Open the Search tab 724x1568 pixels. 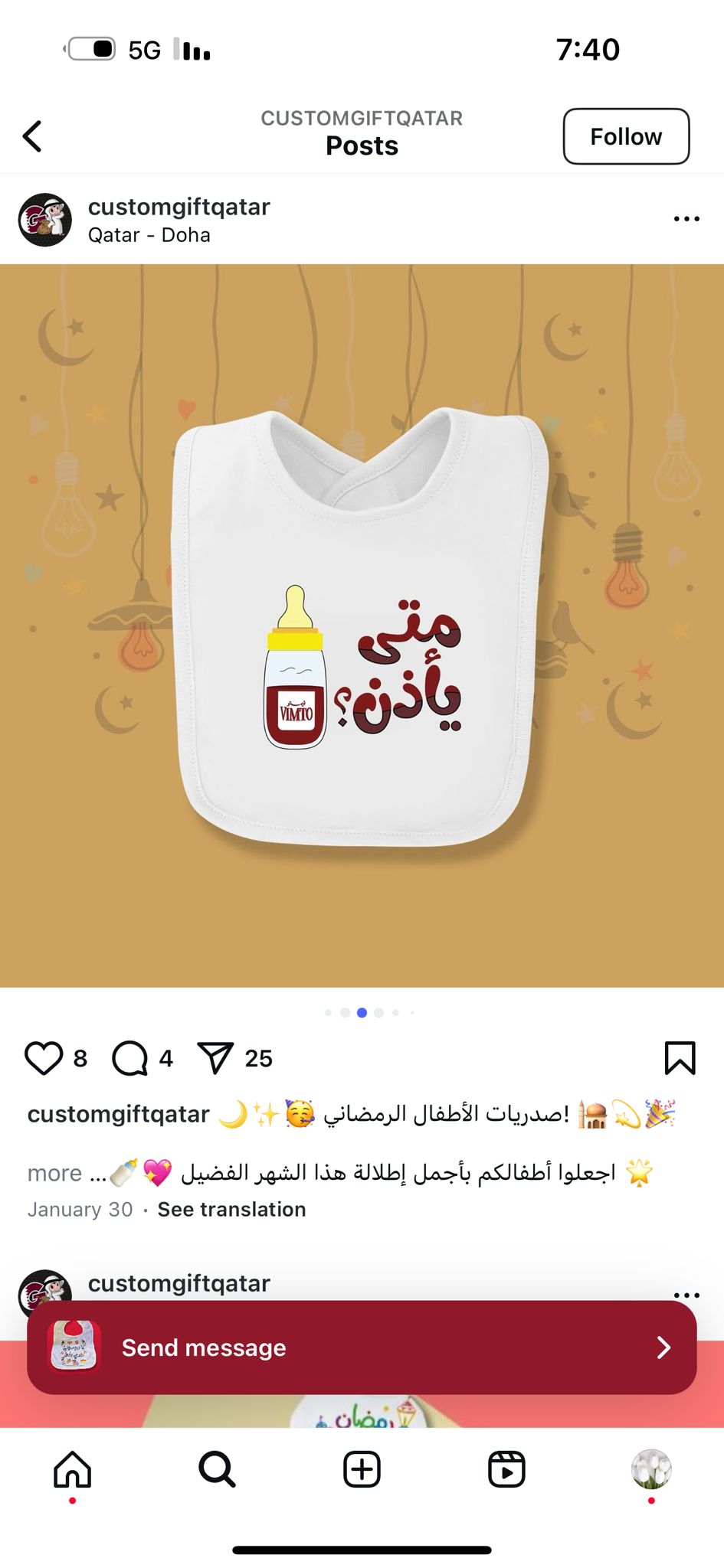tap(217, 1469)
